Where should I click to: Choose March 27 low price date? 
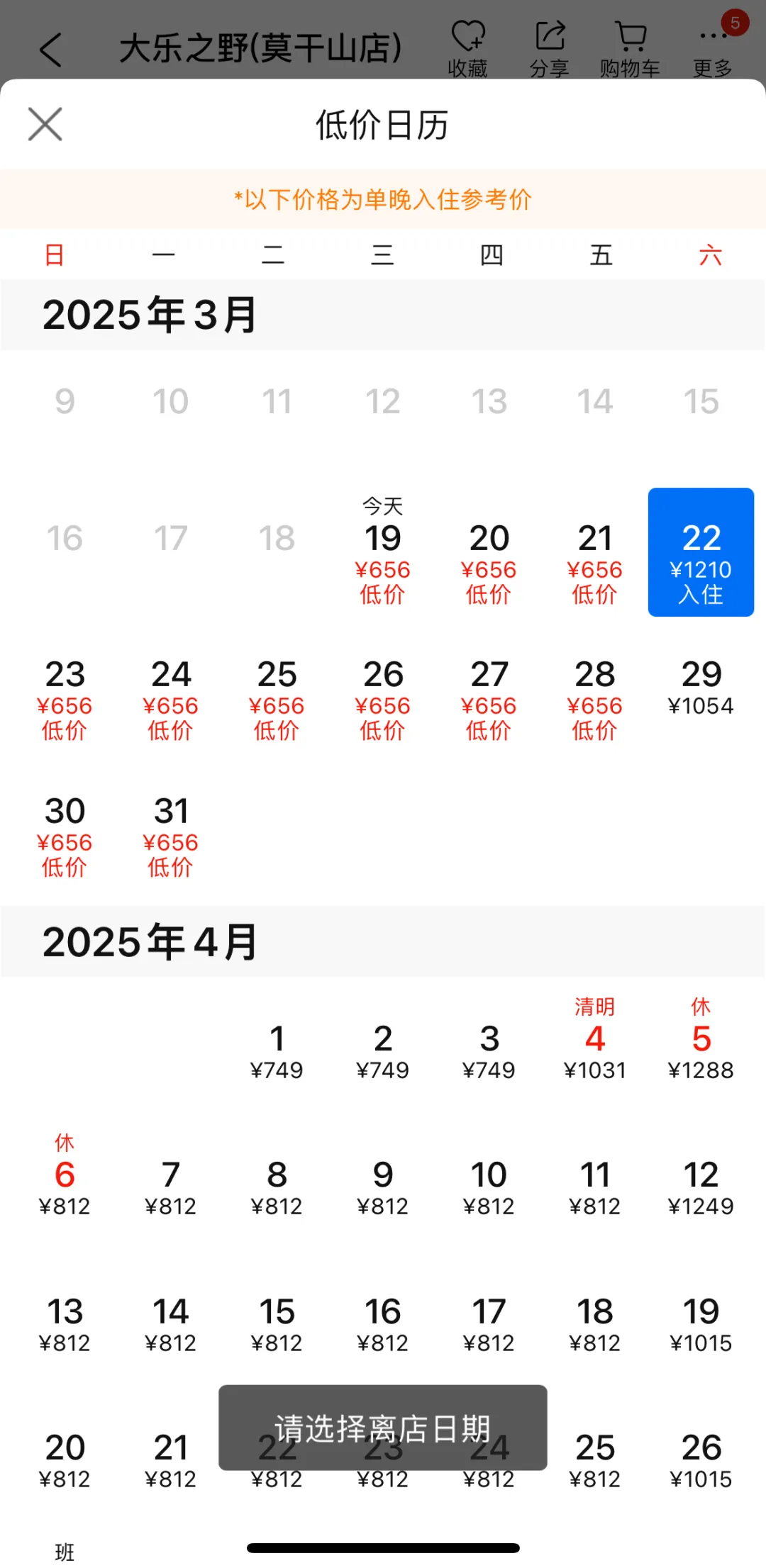click(489, 698)
